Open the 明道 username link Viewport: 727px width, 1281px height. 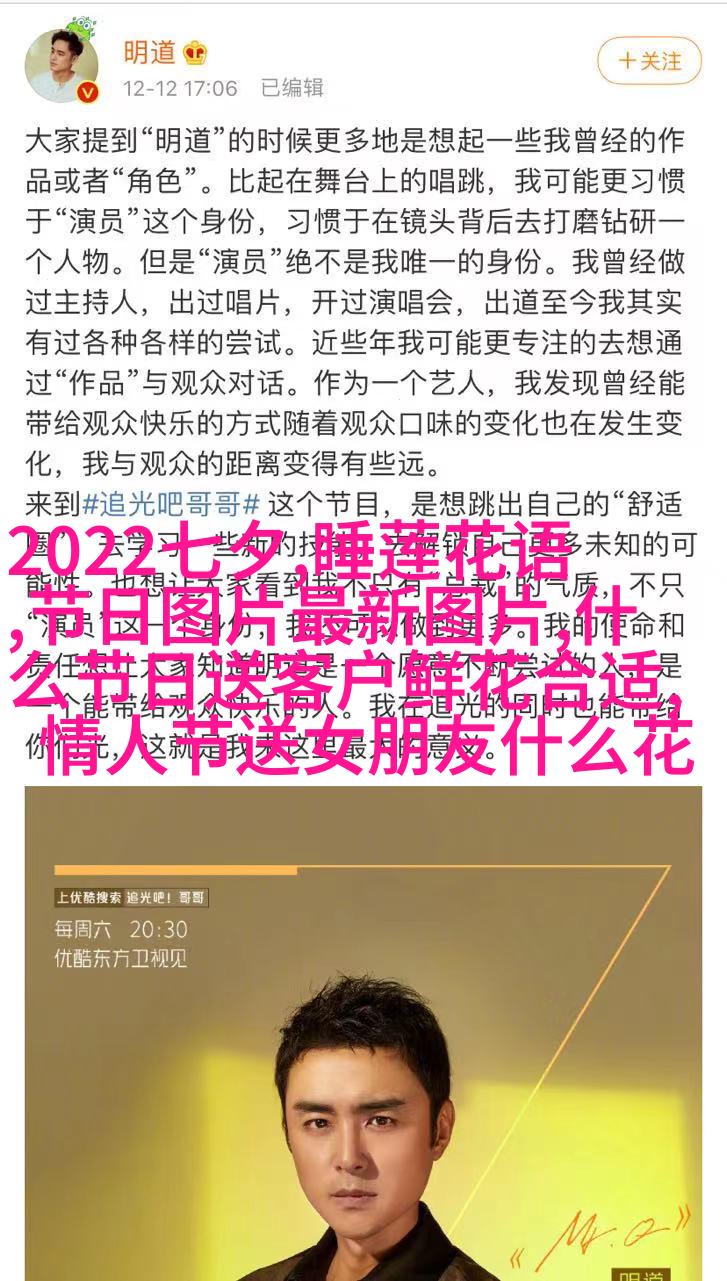(x=148, y=50)
